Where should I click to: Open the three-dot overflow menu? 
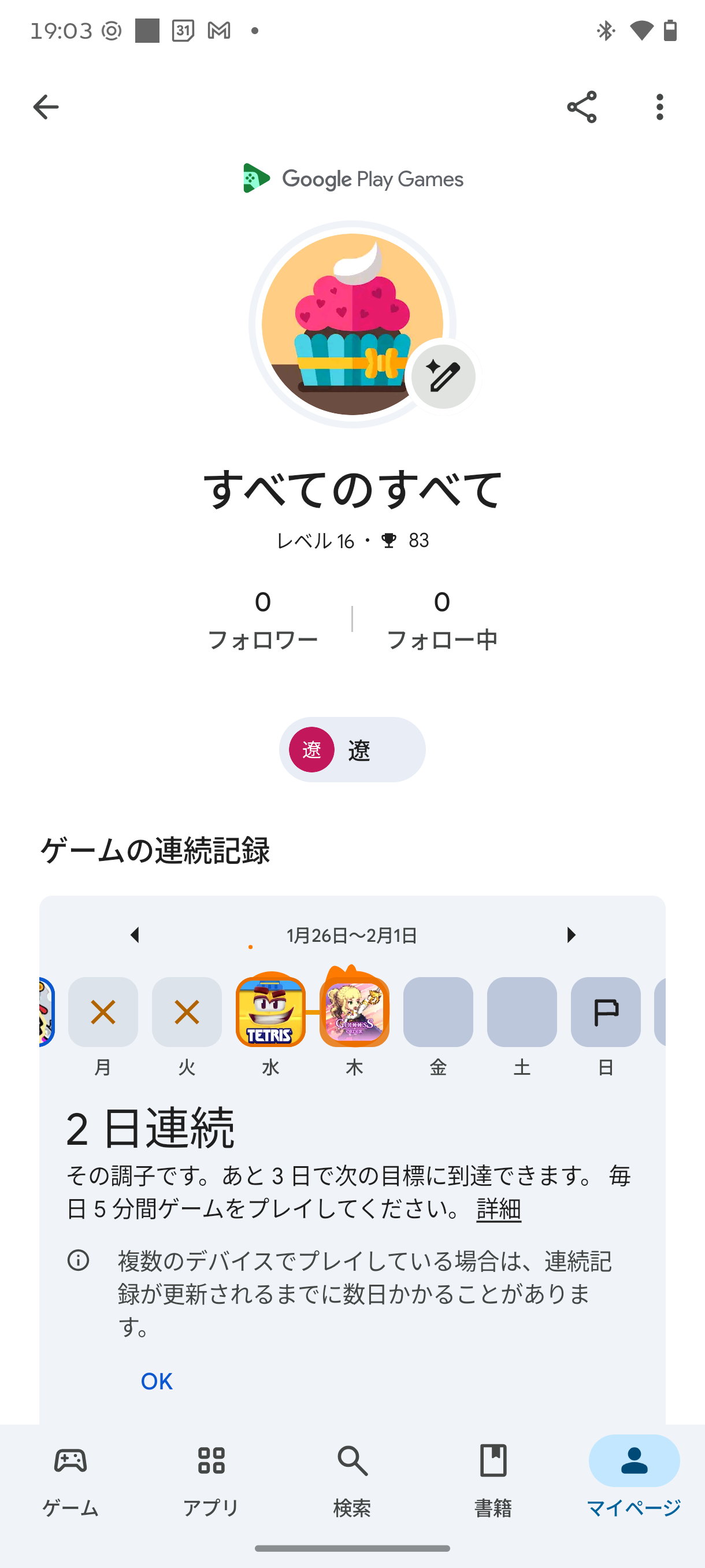(x=659, y=107)
